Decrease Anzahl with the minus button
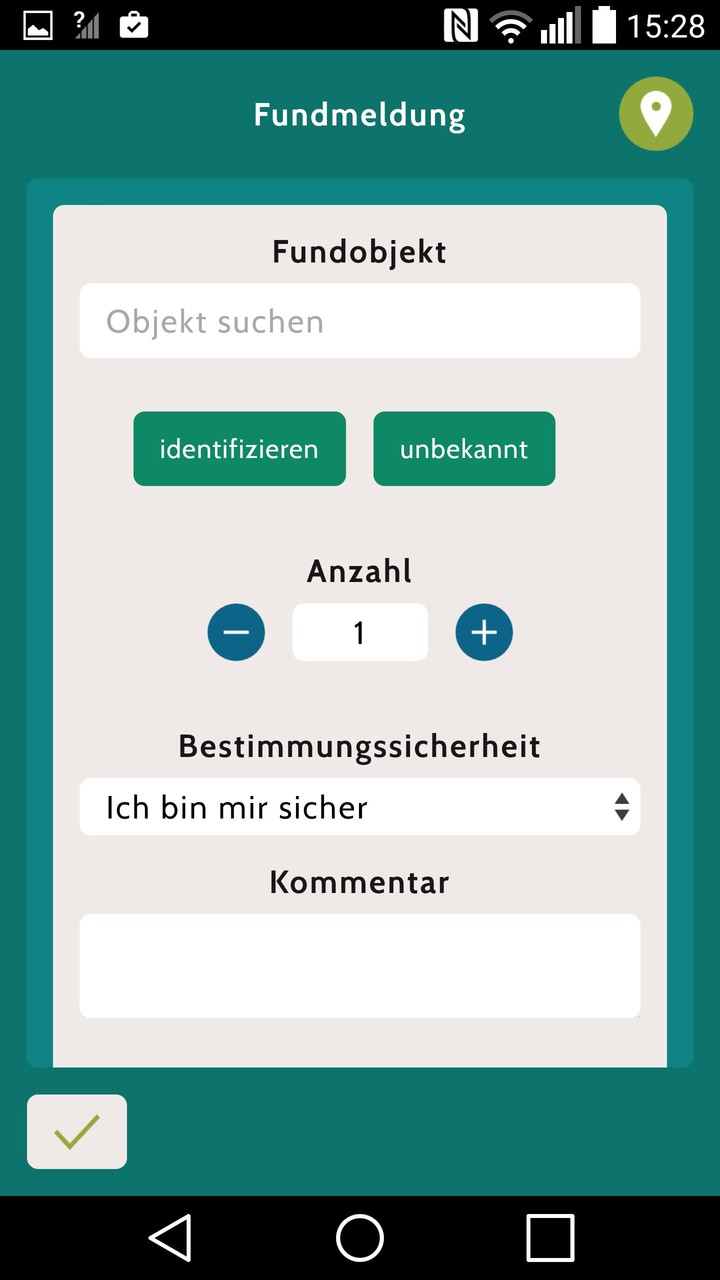Viewport: 720px width, 1280px height. (x=236, y=632)
